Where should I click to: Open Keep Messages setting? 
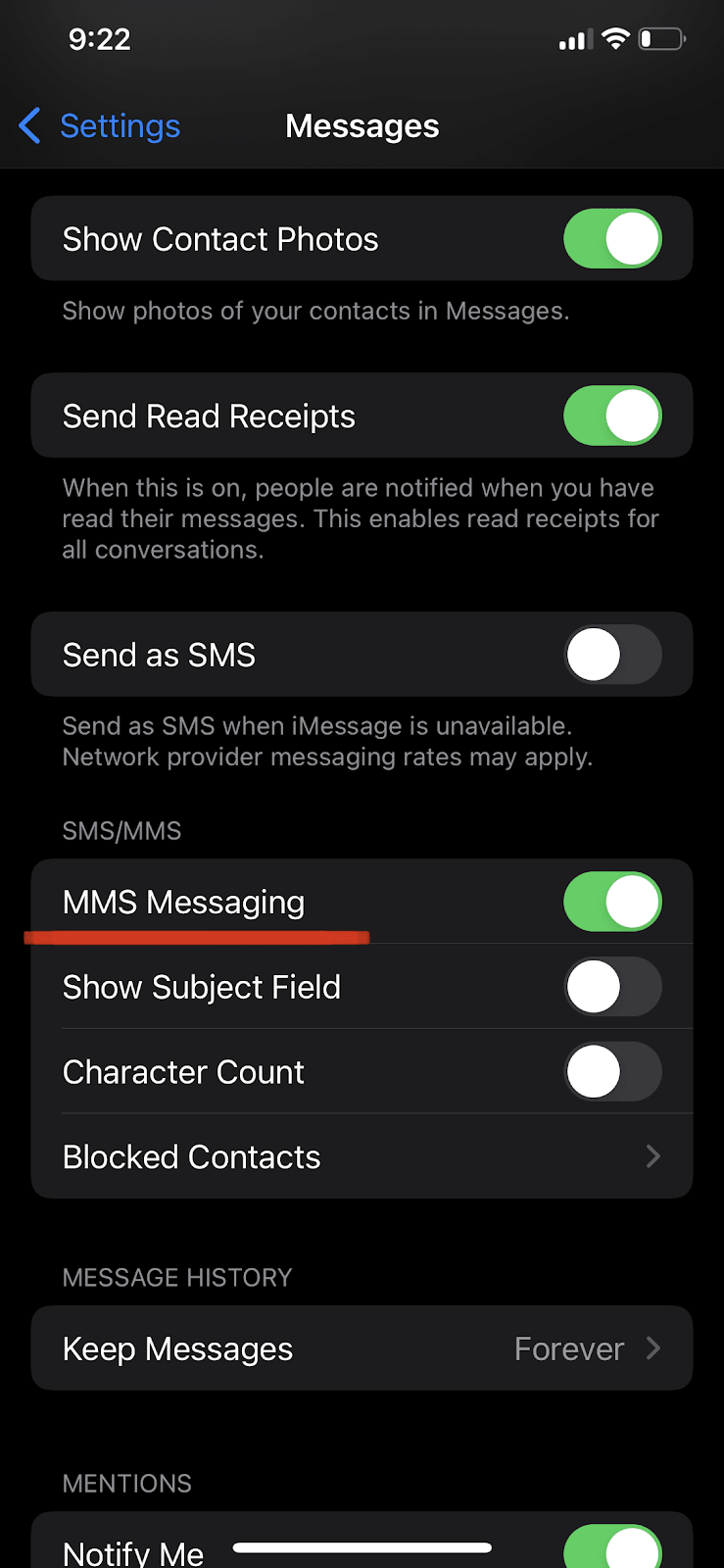pyautogui.click(x=362, y=1348)
